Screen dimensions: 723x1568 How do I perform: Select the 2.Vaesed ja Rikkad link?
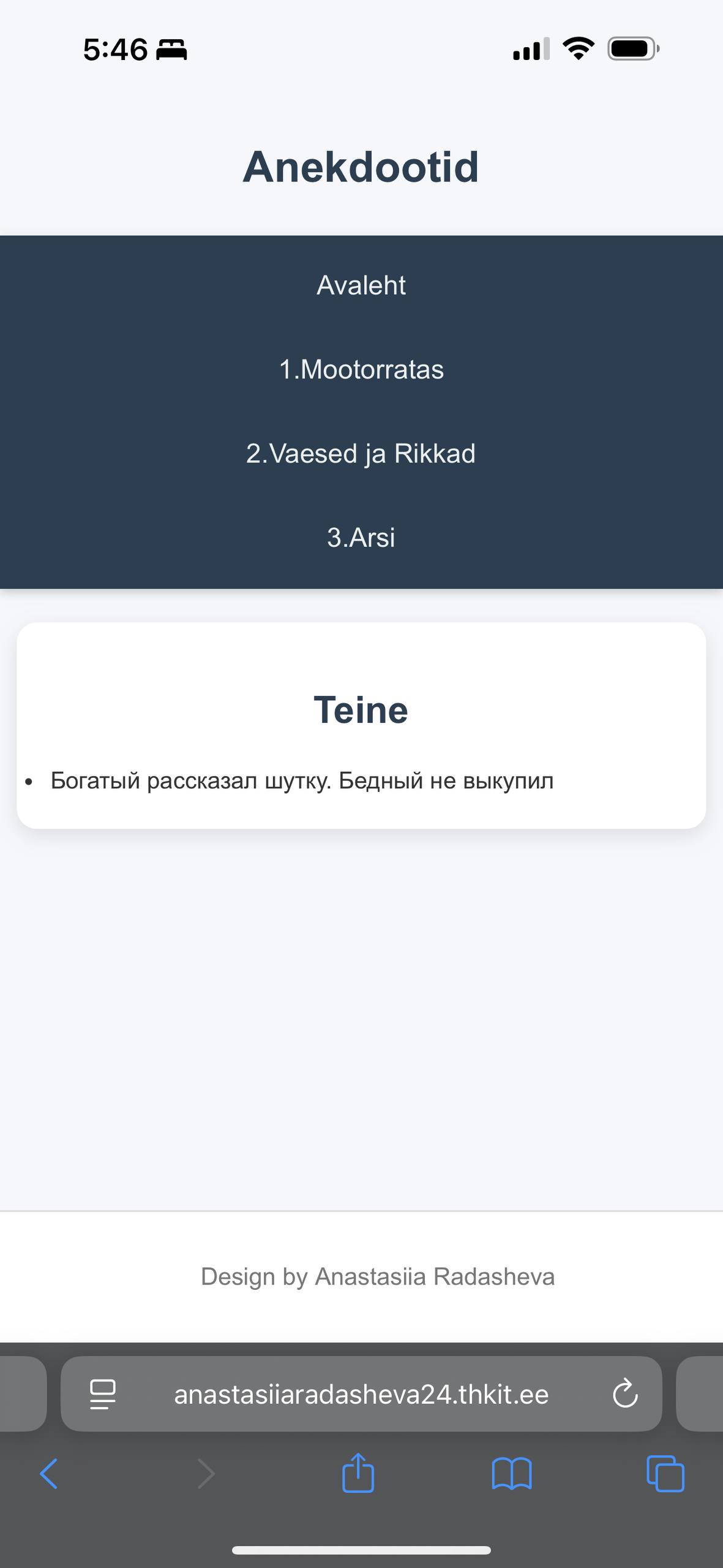coord(361,454)
